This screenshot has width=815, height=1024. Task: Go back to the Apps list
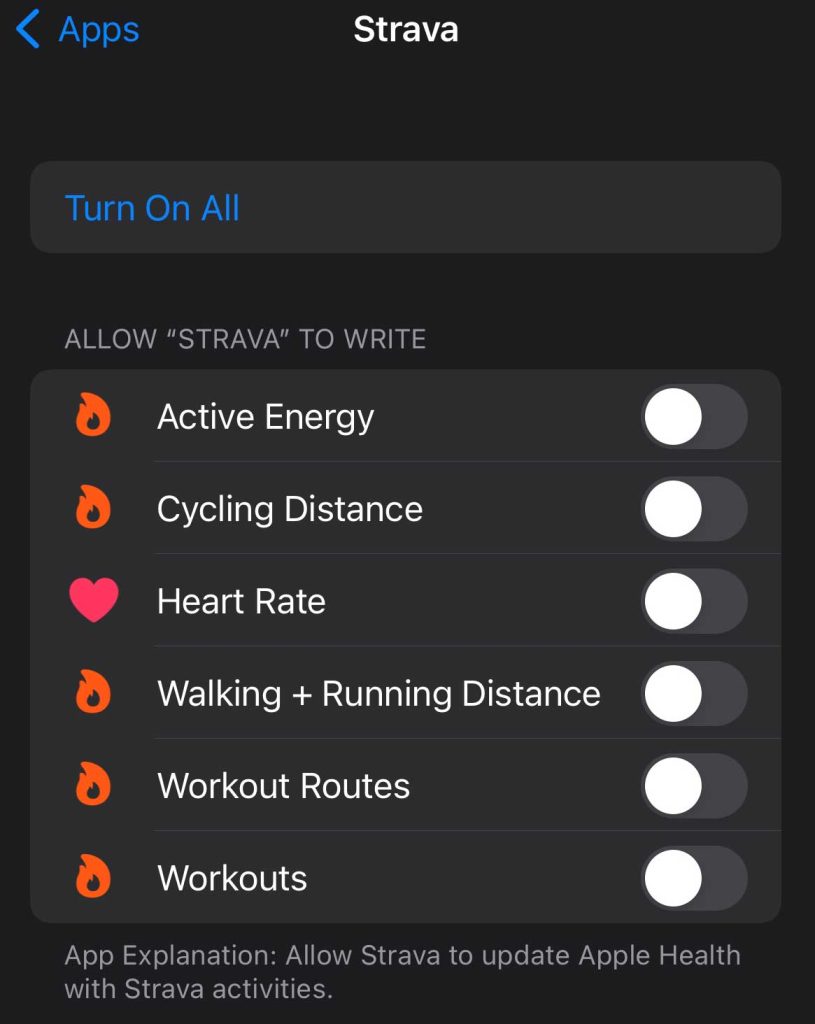tap(78, 30)
